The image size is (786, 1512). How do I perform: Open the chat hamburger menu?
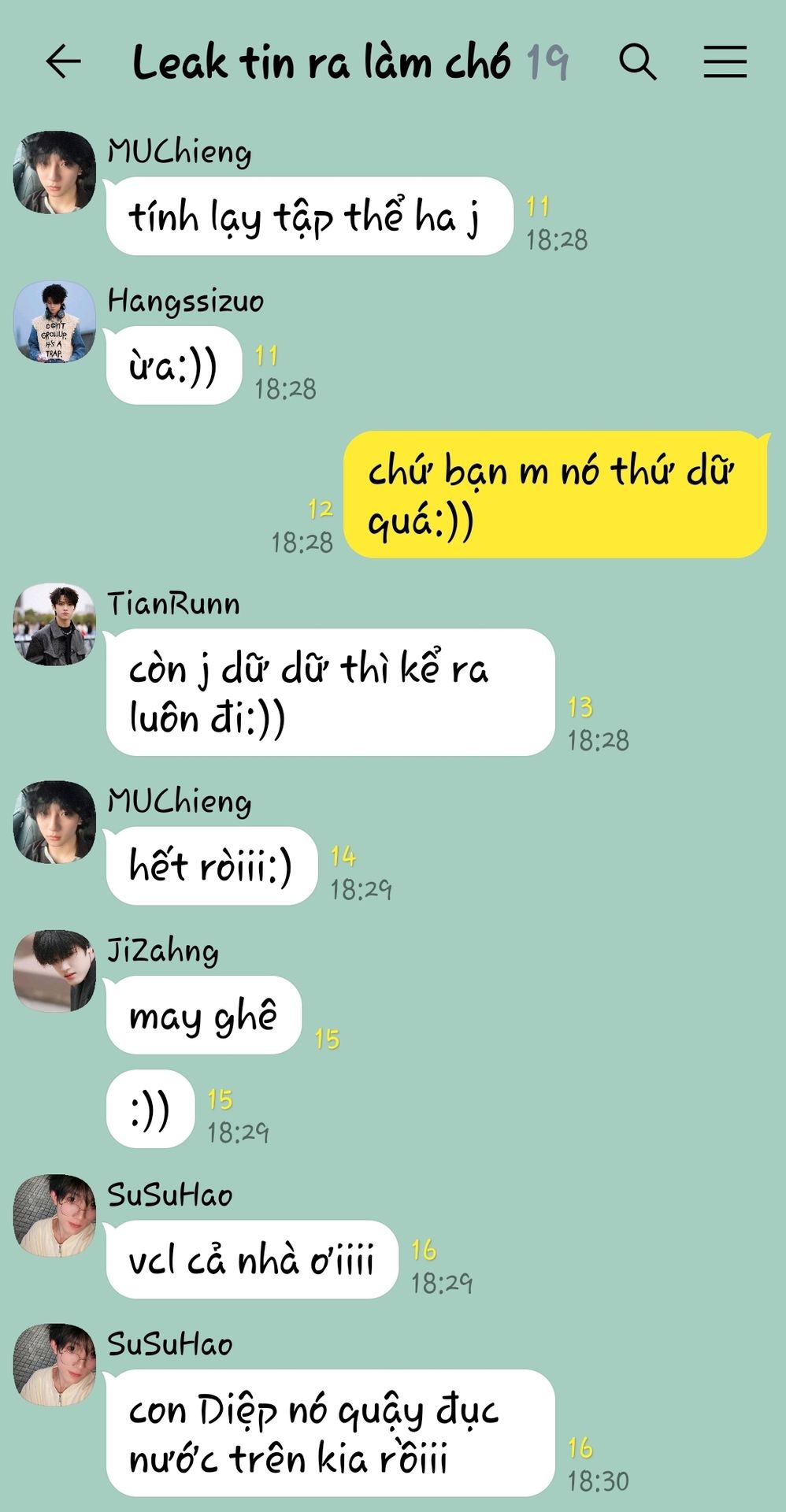click(x=725, y=61)
